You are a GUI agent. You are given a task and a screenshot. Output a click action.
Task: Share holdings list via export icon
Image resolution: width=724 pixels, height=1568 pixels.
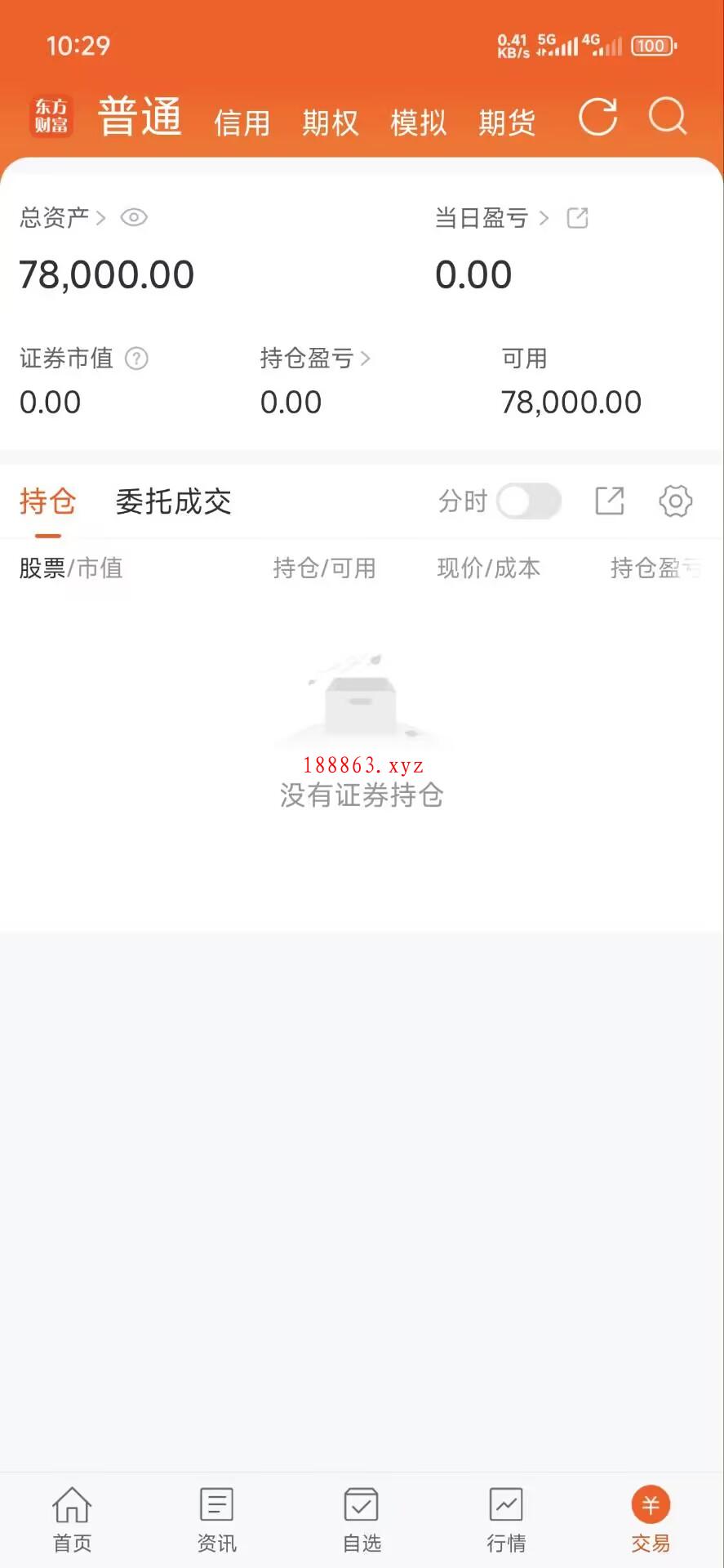pos(609,501)
